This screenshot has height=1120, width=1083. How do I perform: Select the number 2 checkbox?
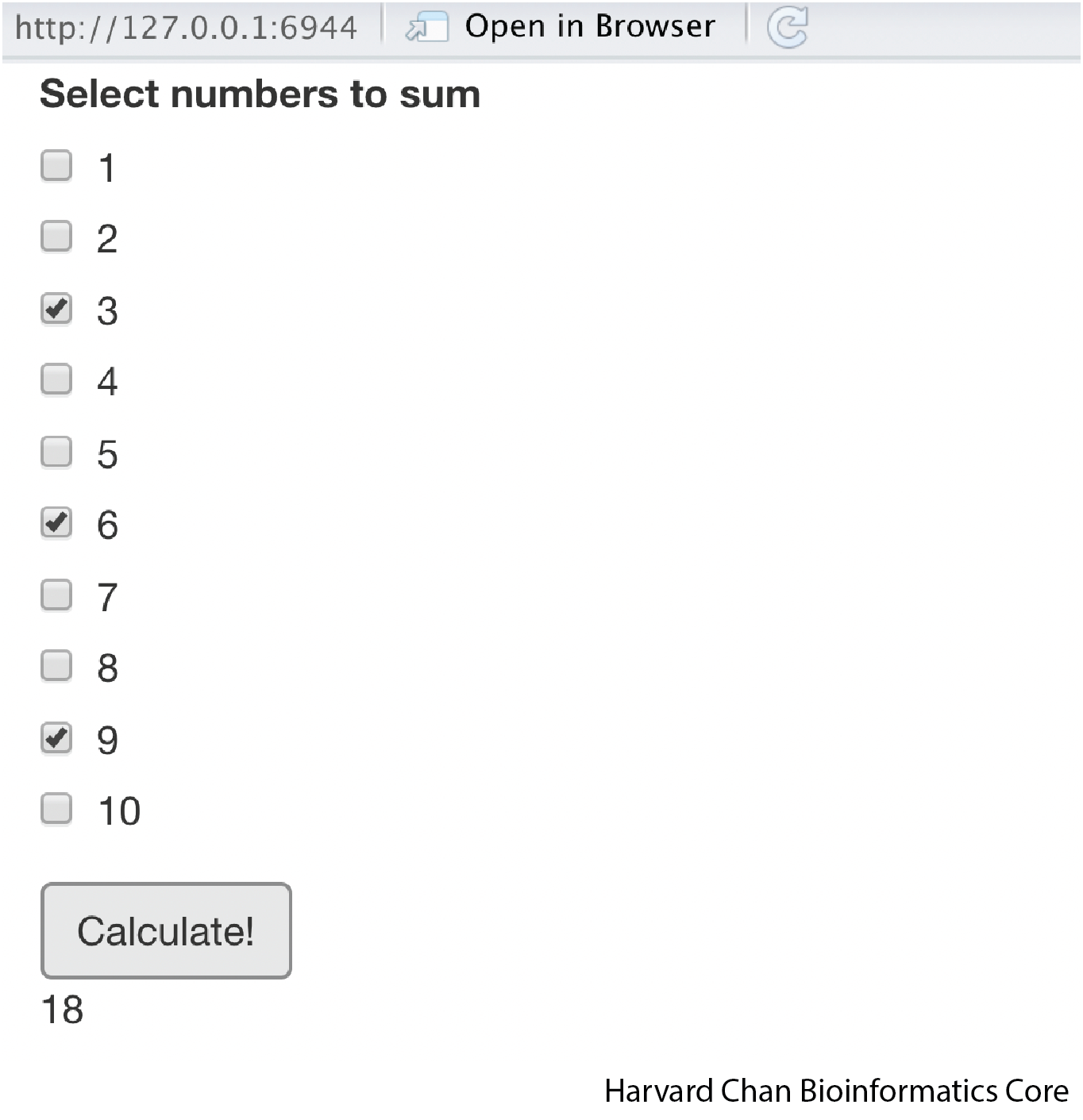56,237
